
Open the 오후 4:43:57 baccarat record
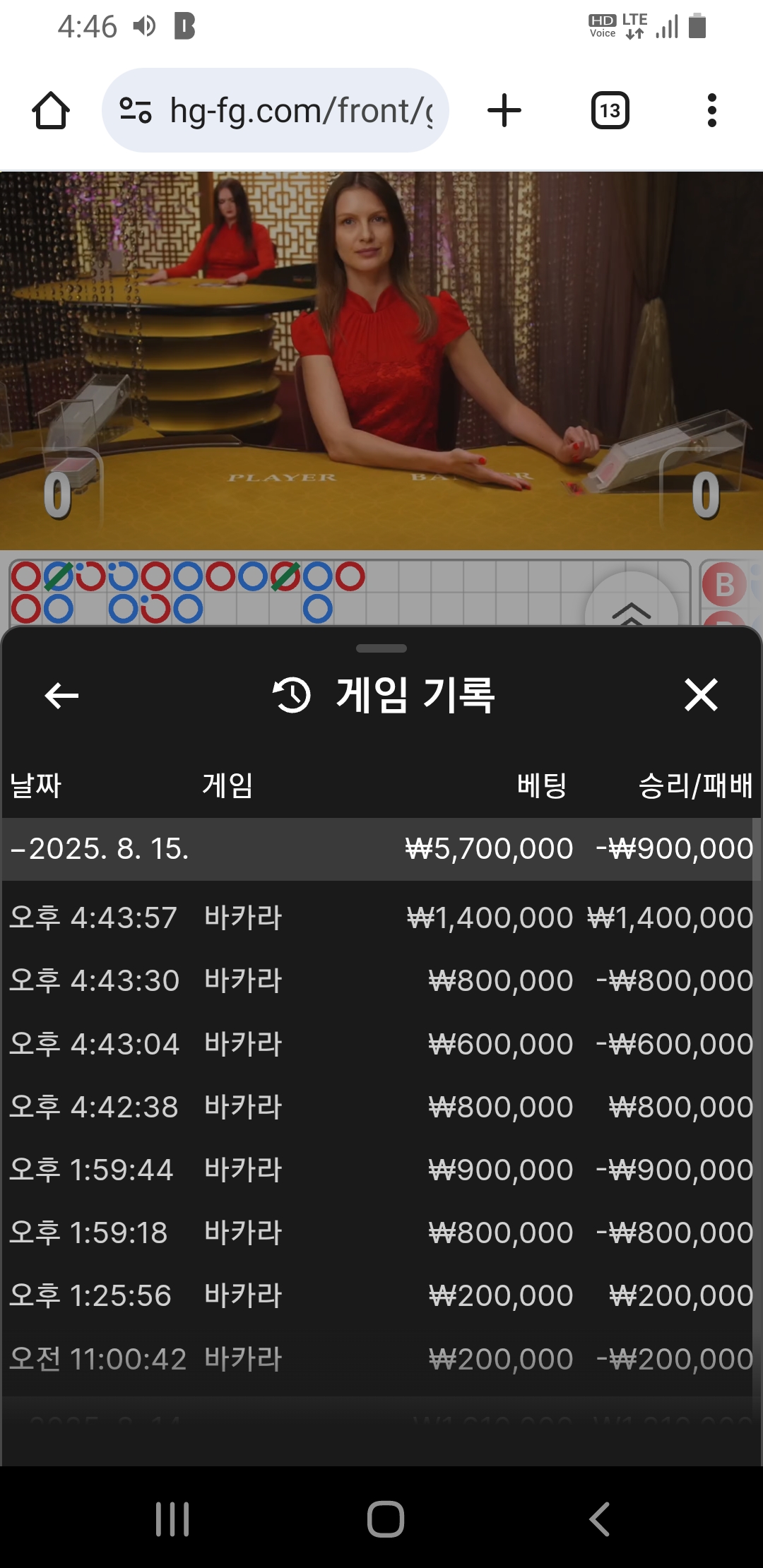click(x=381, y=917)
